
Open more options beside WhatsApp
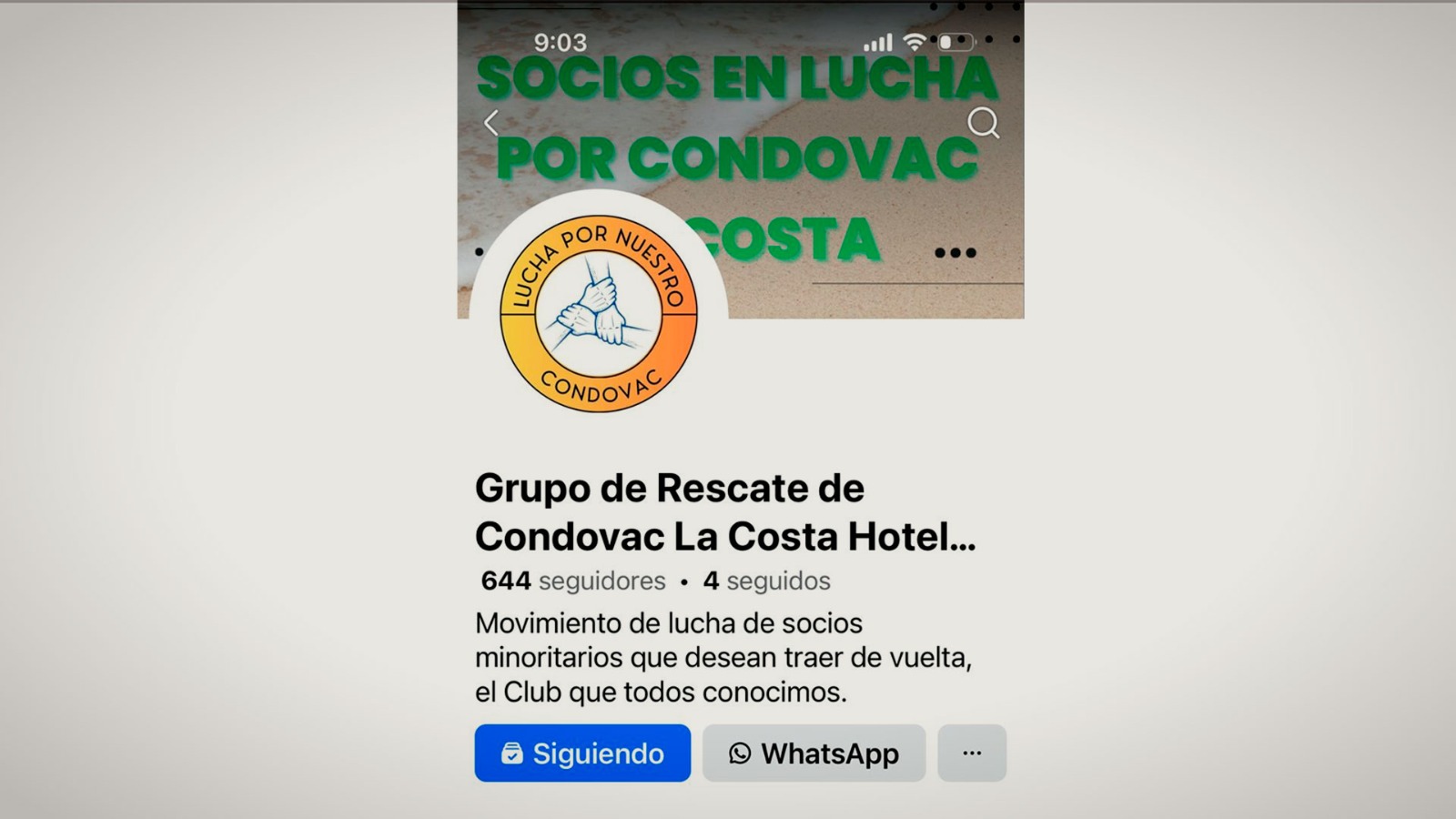click(972, 753)
